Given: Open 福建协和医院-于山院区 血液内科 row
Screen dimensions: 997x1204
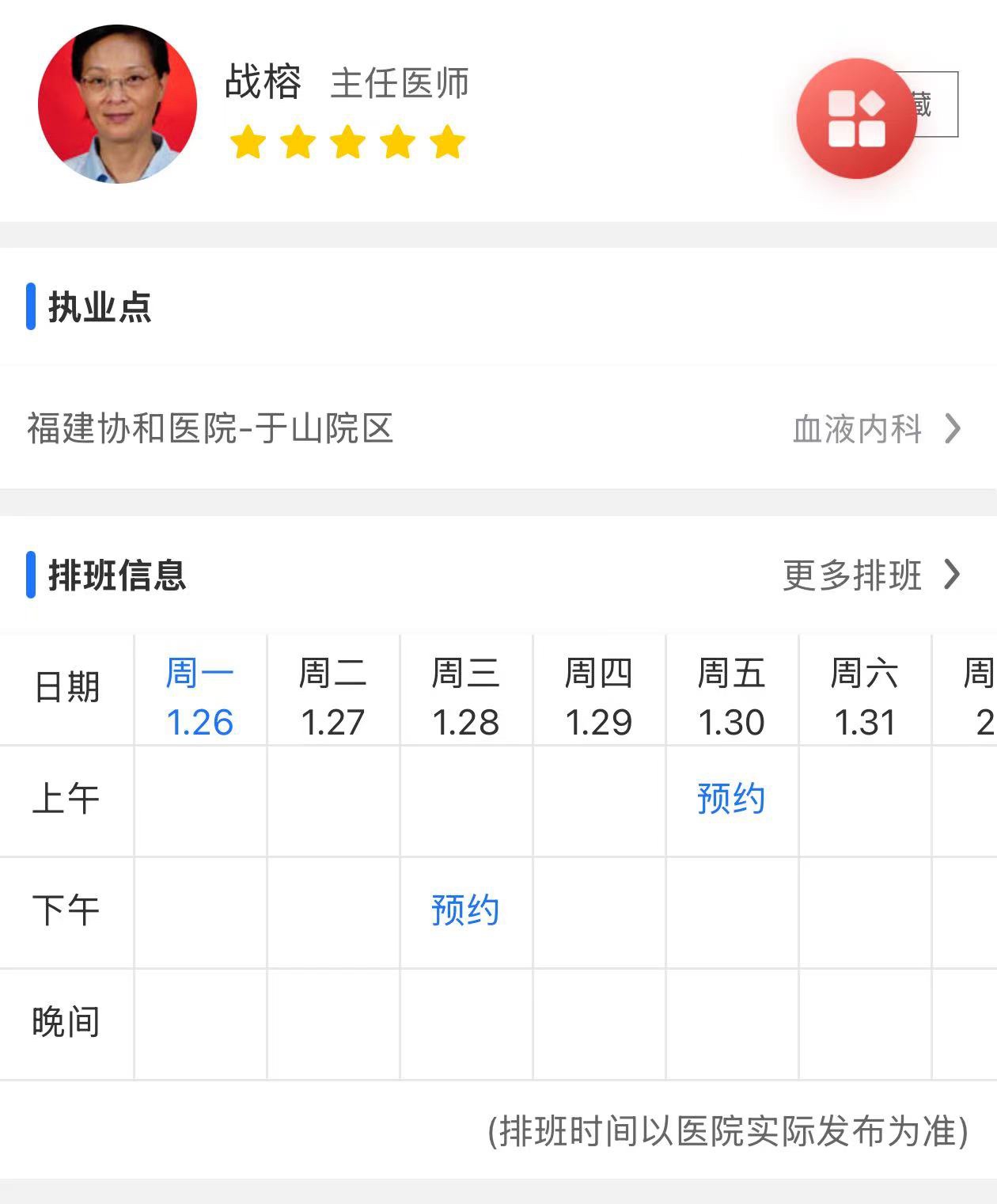Looking at the screenshot, I should [x=497, y=428].
